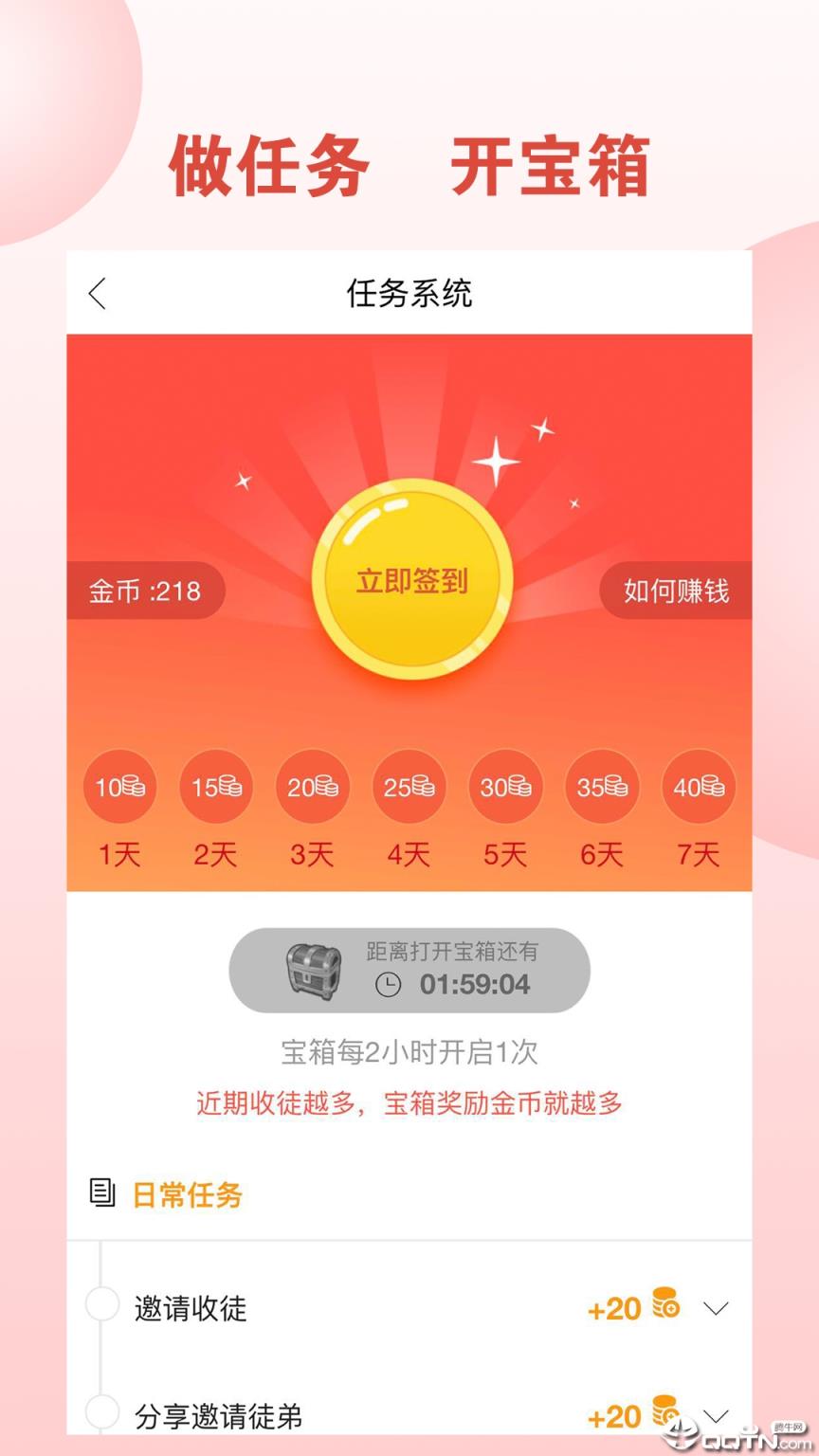This screenshot has height=1456, width=819.
Task: Tap the back arrow on 任务系统 page
Action: [x=98, y=294]
